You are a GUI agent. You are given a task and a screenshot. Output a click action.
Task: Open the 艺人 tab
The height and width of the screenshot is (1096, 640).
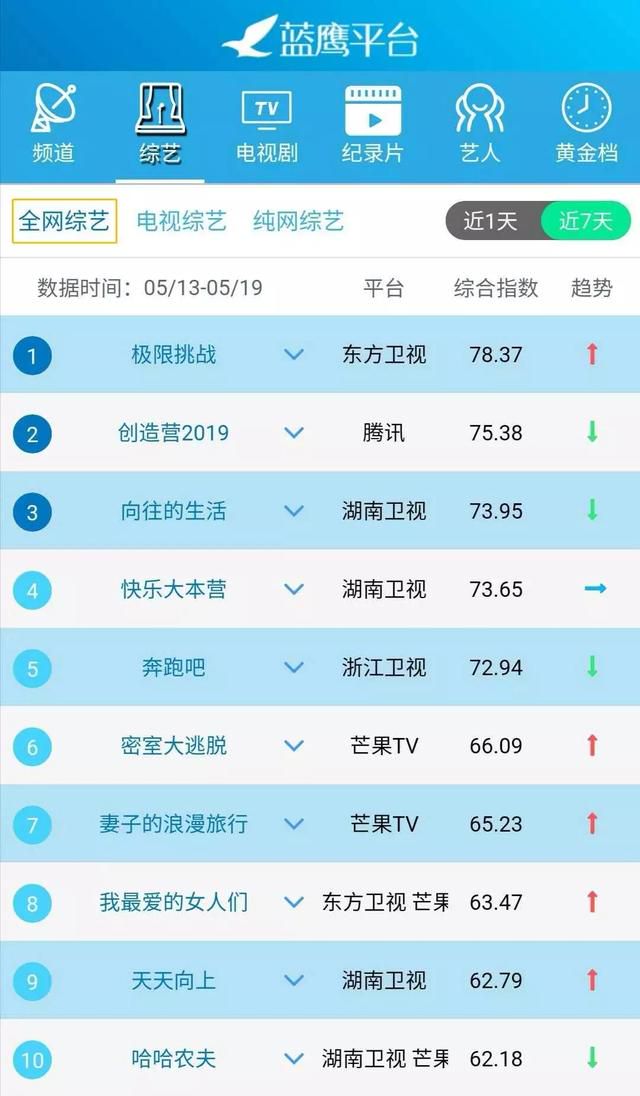tap(479, 124)
